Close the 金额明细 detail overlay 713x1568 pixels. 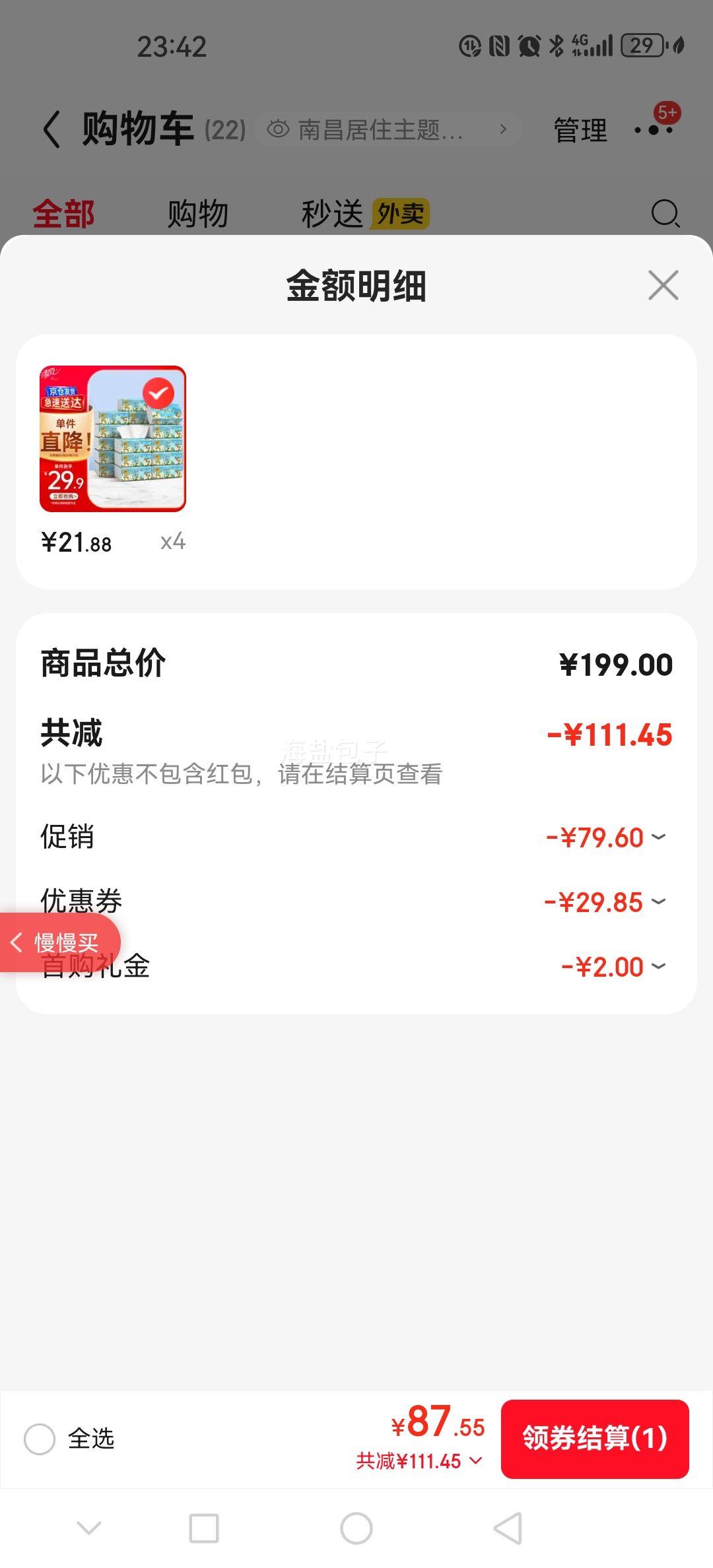tap(662, 286)
